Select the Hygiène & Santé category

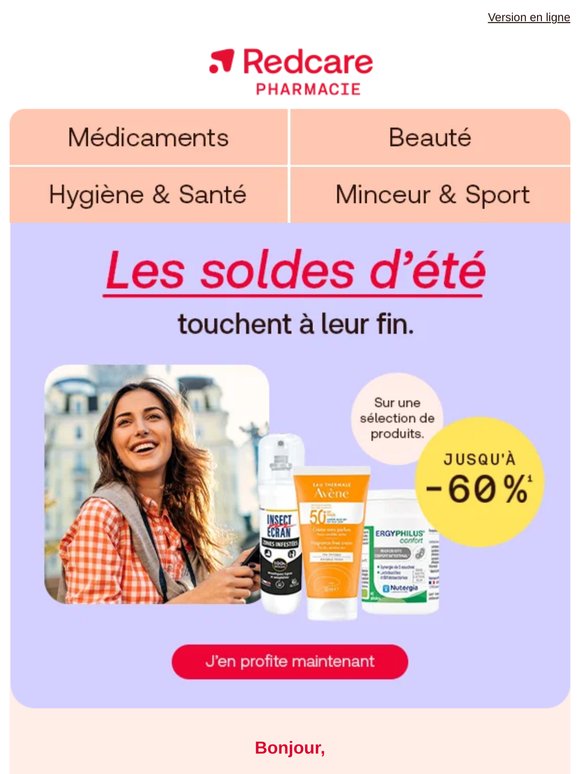(x=149, y=194)
